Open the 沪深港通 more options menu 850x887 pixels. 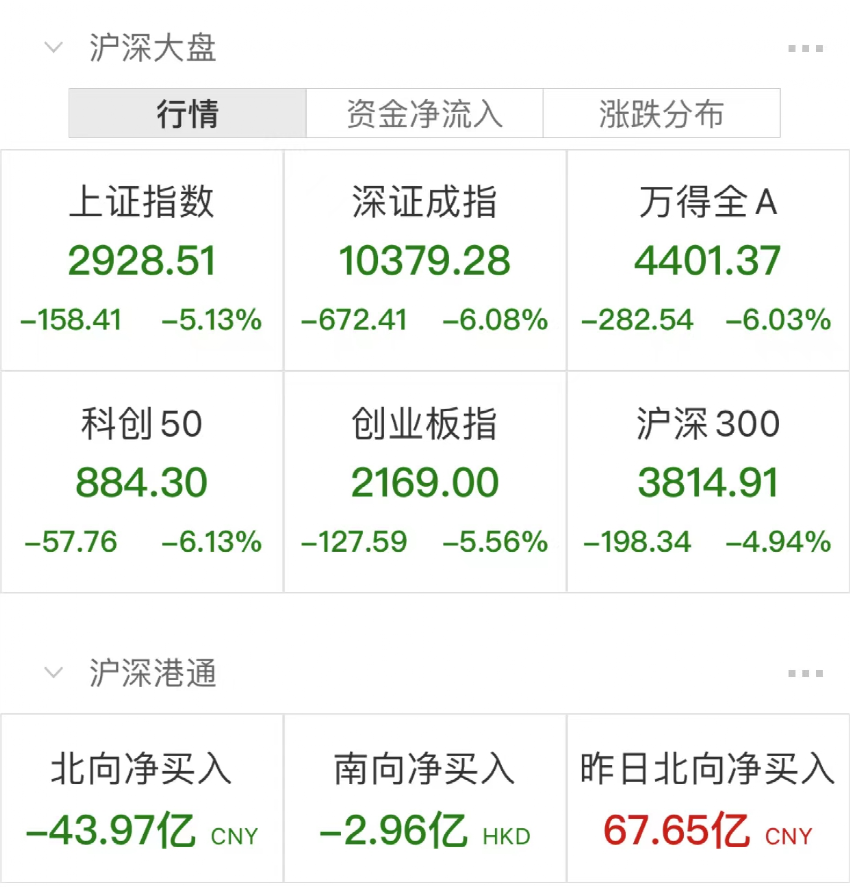coord(806,674)
